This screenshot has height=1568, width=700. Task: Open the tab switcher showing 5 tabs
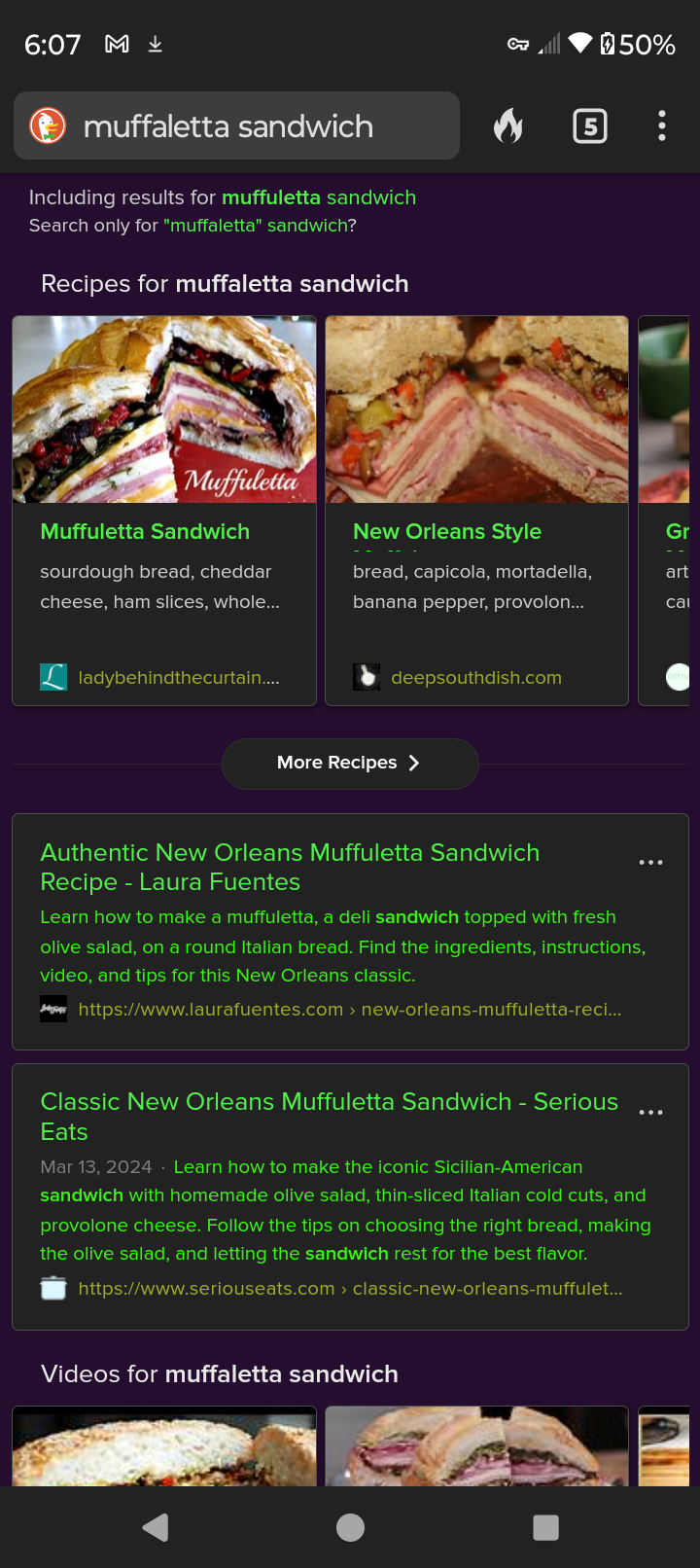pyautogui.click(x=590, y=126)
